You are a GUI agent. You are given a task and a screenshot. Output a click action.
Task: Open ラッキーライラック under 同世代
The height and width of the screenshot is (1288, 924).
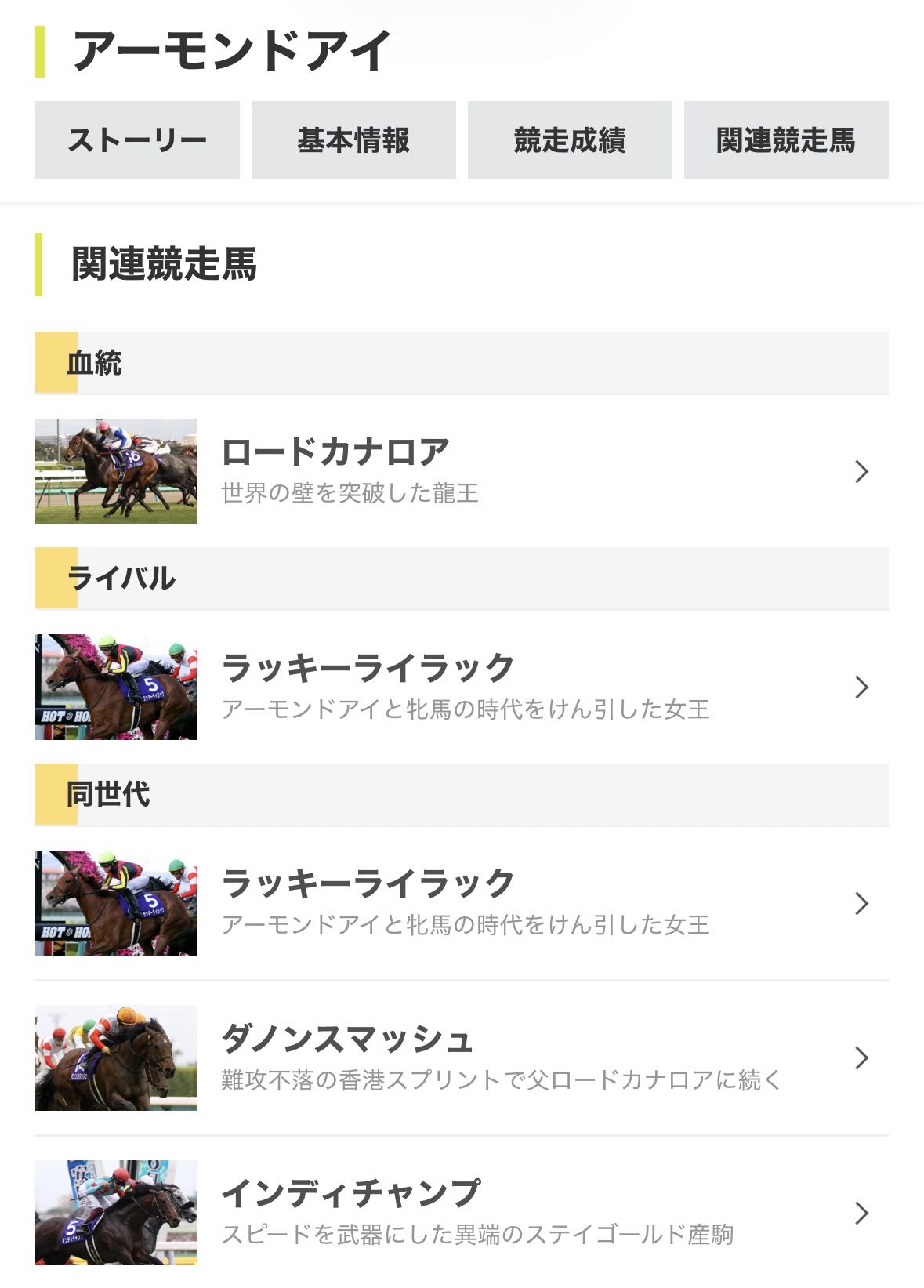pos(462,903)
